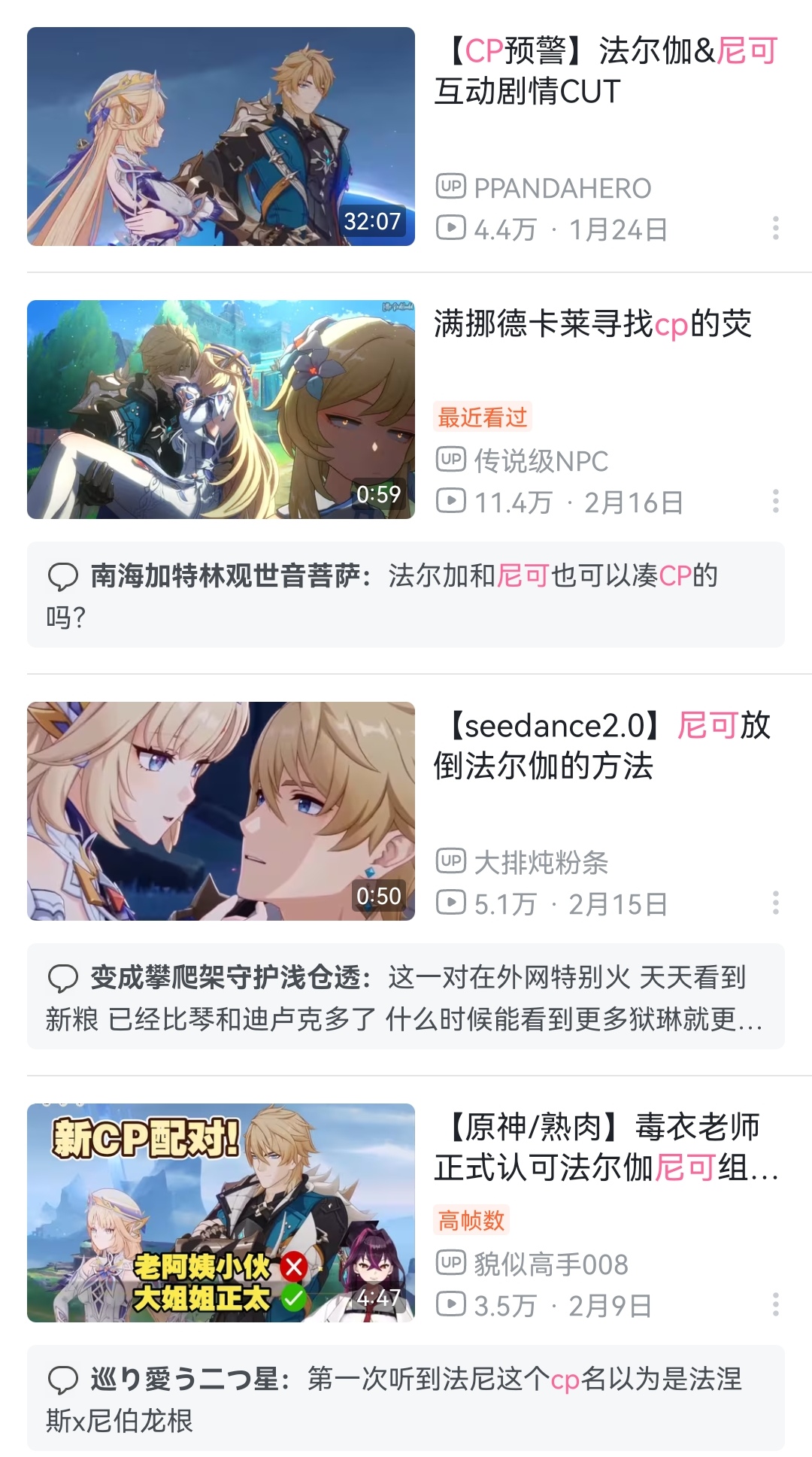View the comment from 变成攀爬架守护浅仓透
812x1457 pixels.
[406, 997]
